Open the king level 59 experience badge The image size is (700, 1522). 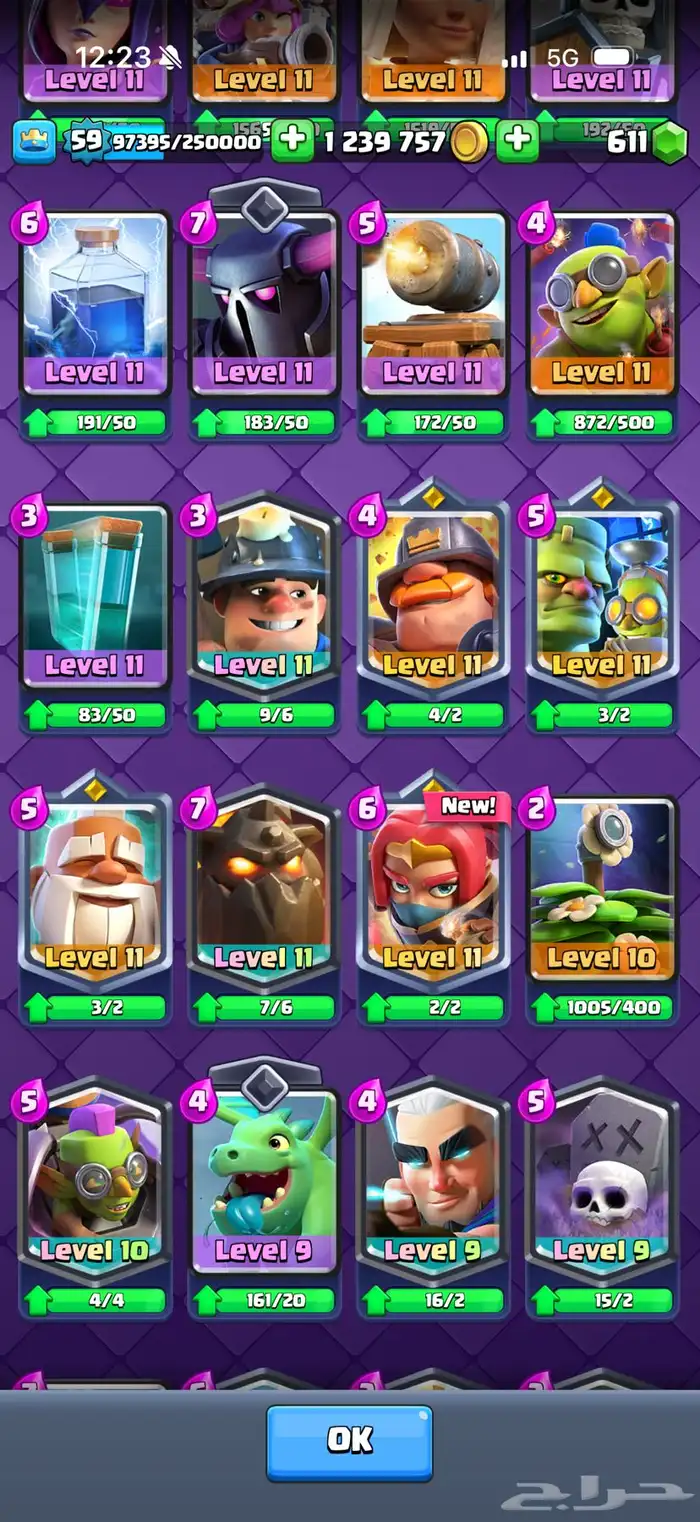(86, 141)
